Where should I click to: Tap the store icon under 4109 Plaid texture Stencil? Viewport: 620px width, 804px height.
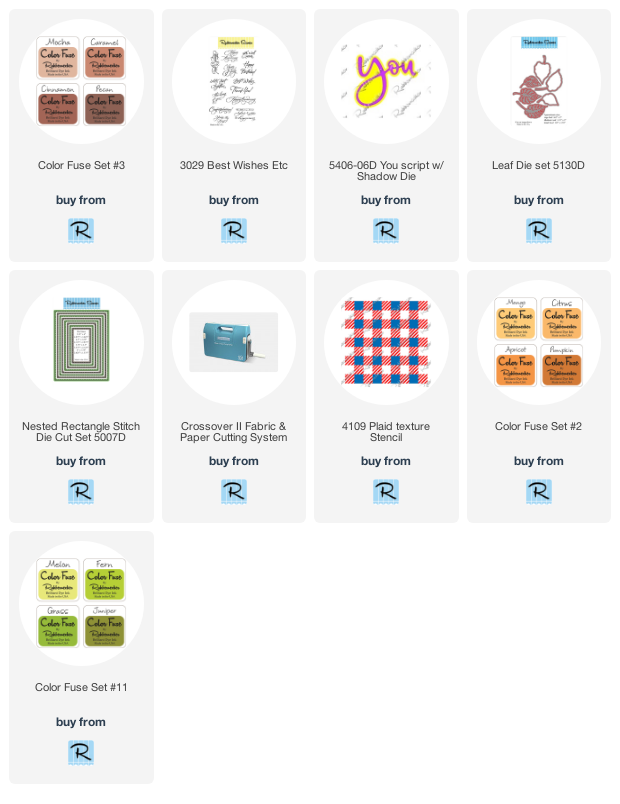click(386, 492)
